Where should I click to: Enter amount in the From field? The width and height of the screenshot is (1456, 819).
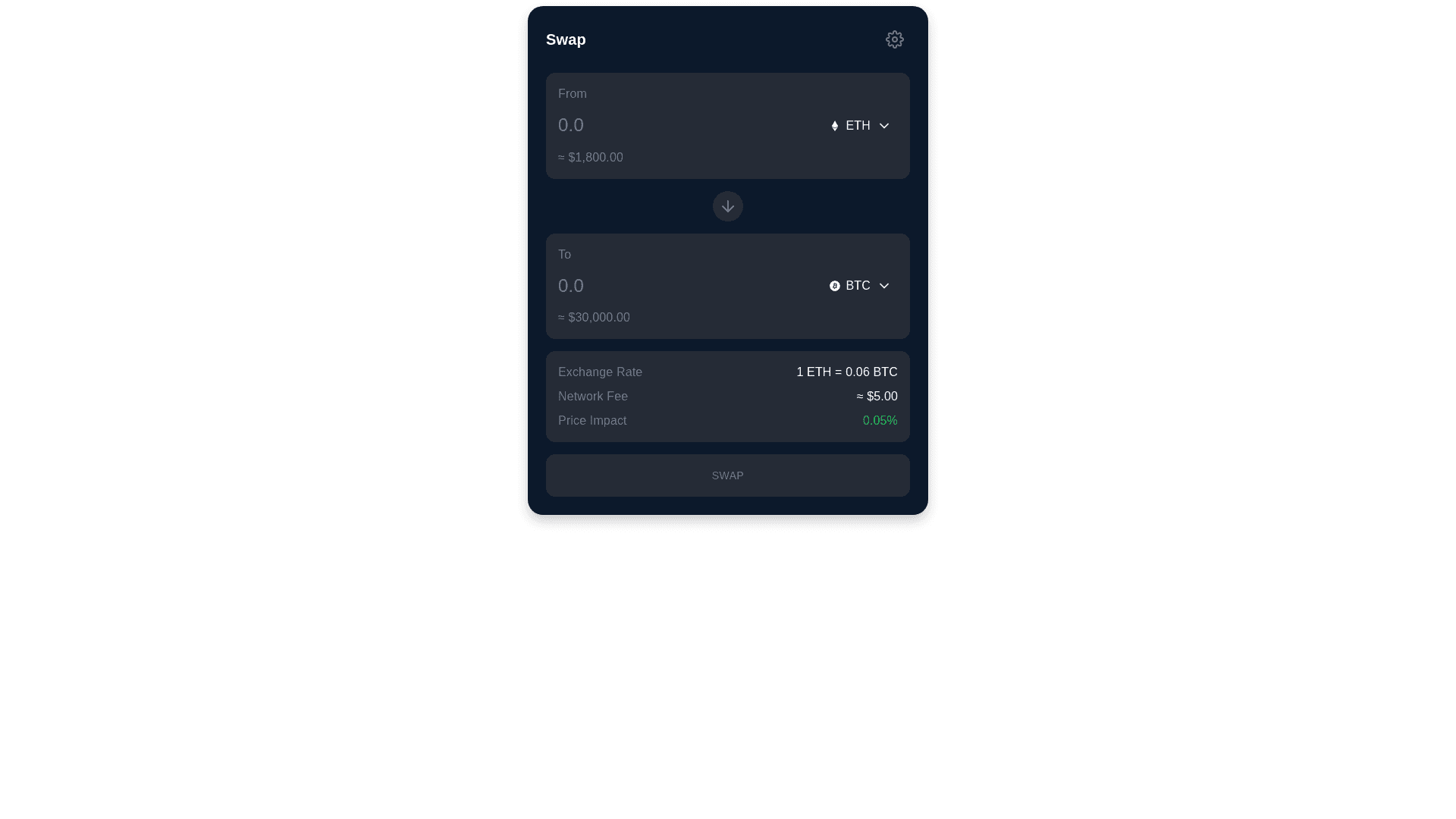click(682, 125)
